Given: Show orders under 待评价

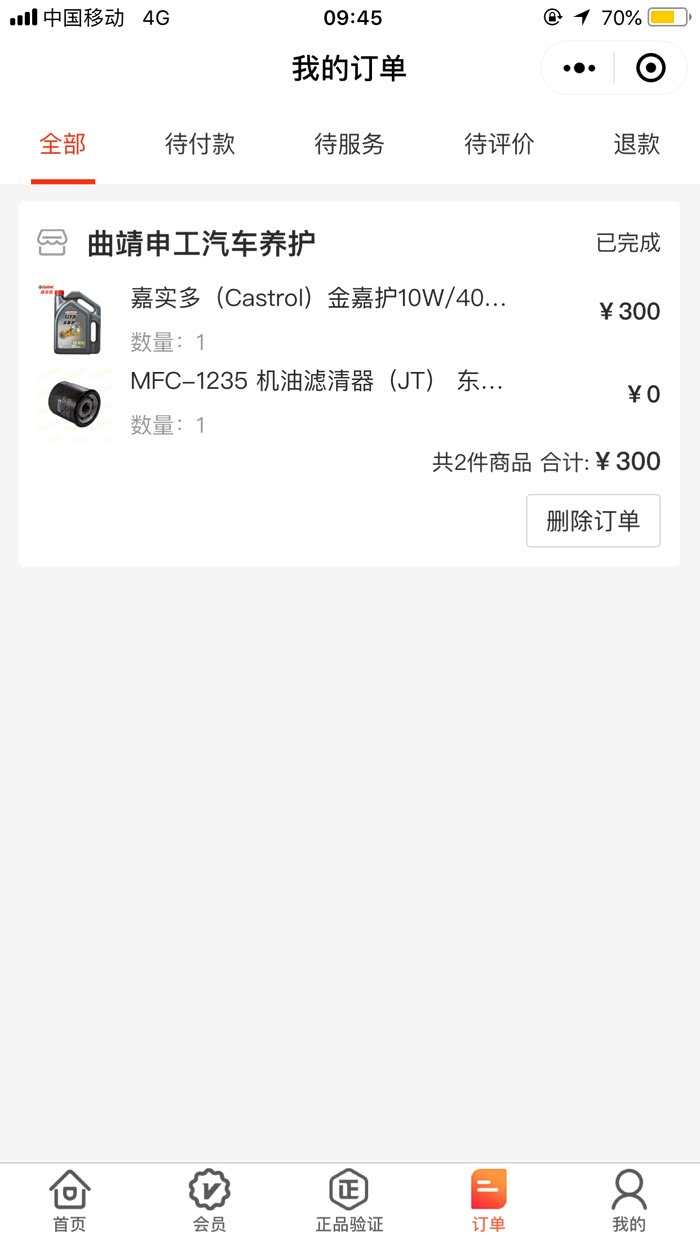Looking at the screenshot, I should 499,144.
